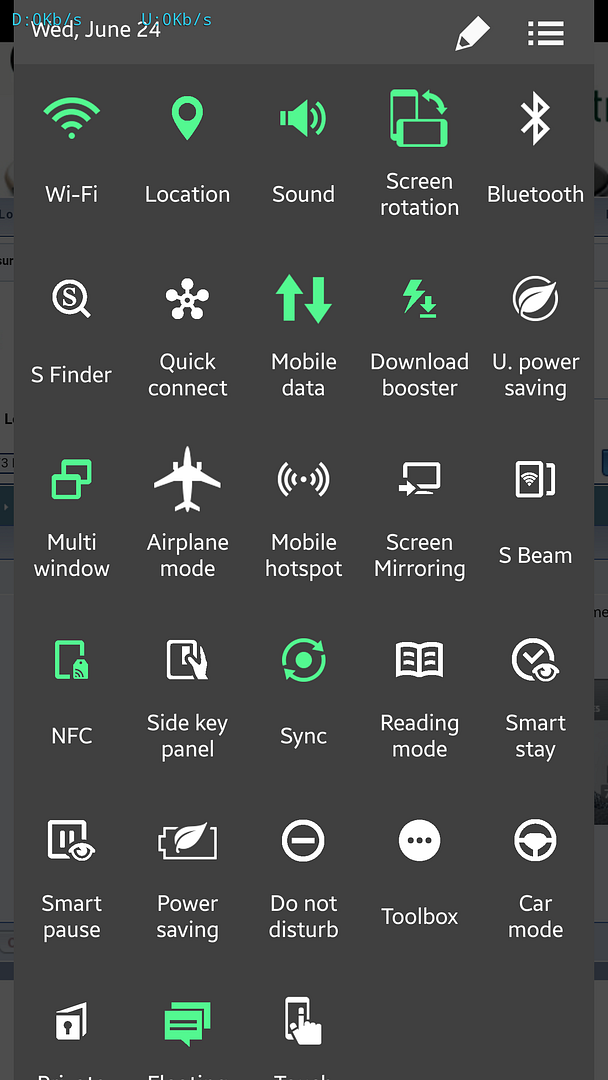Launch Quick connect
608x1080 pixels.
pos(187,300)
